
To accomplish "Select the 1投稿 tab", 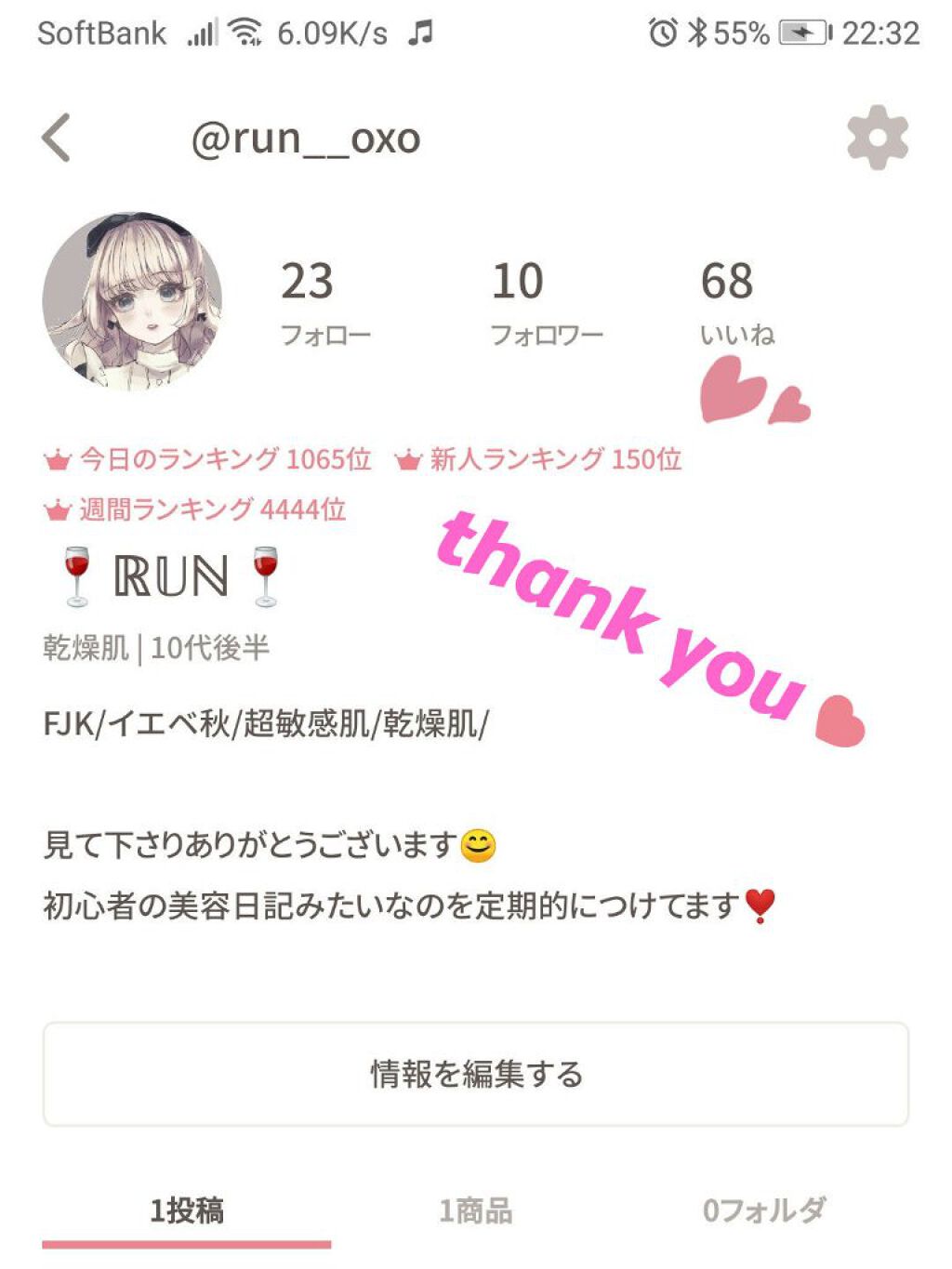I will click(187, 1210).
